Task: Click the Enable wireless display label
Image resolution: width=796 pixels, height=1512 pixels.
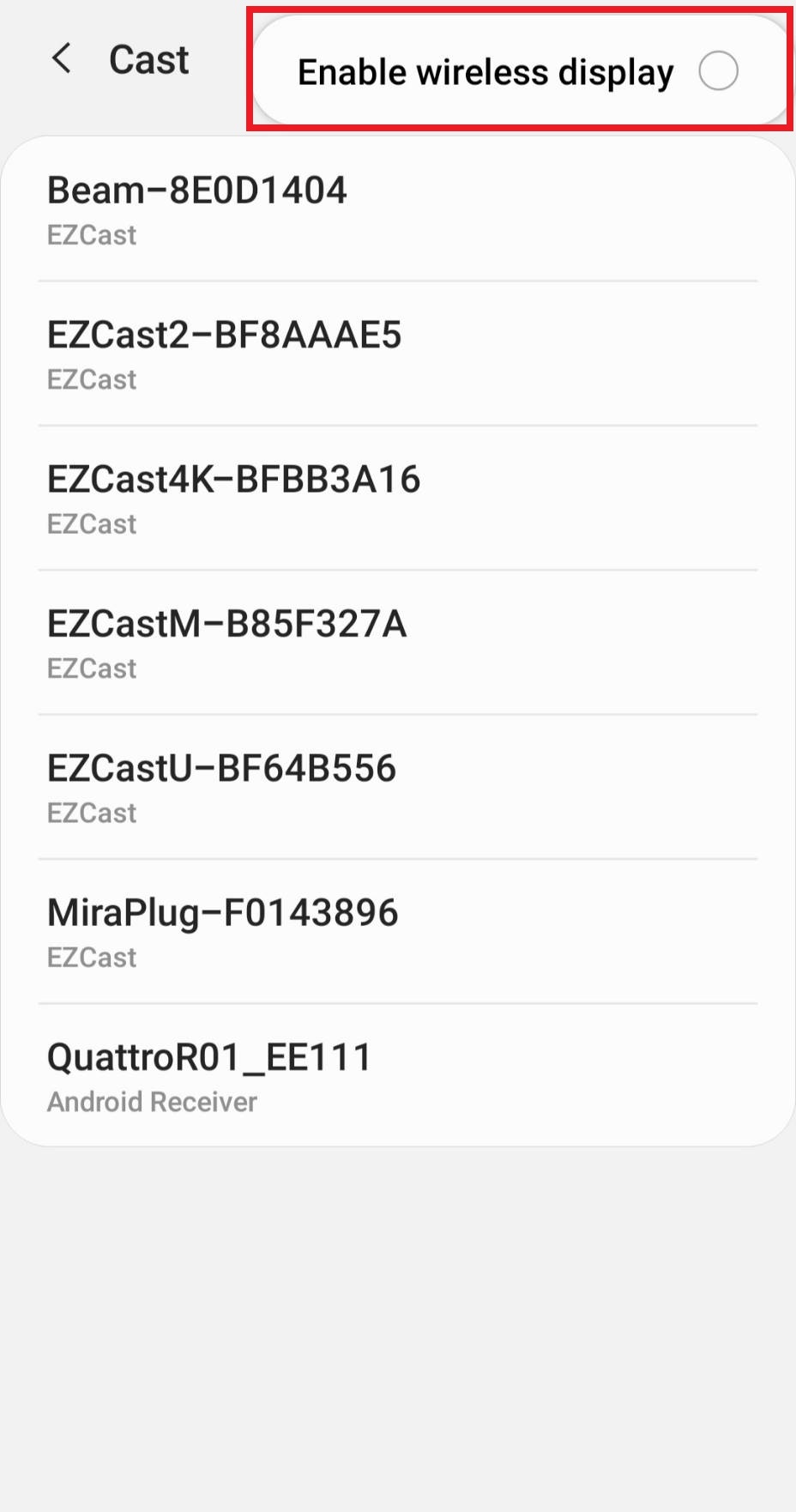Action: coord(485,72)
